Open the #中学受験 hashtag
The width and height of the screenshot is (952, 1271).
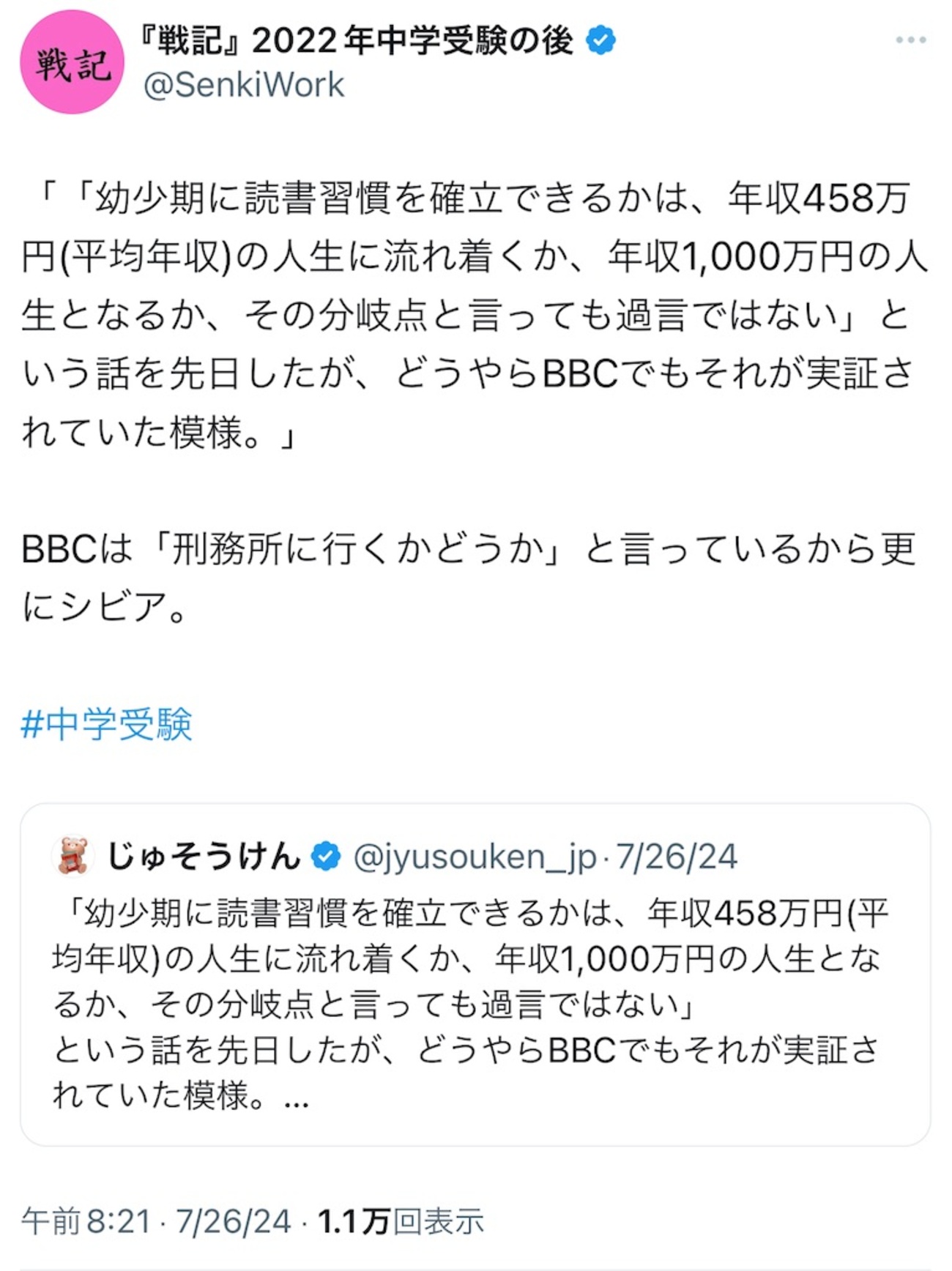click(x=107, y=725)
